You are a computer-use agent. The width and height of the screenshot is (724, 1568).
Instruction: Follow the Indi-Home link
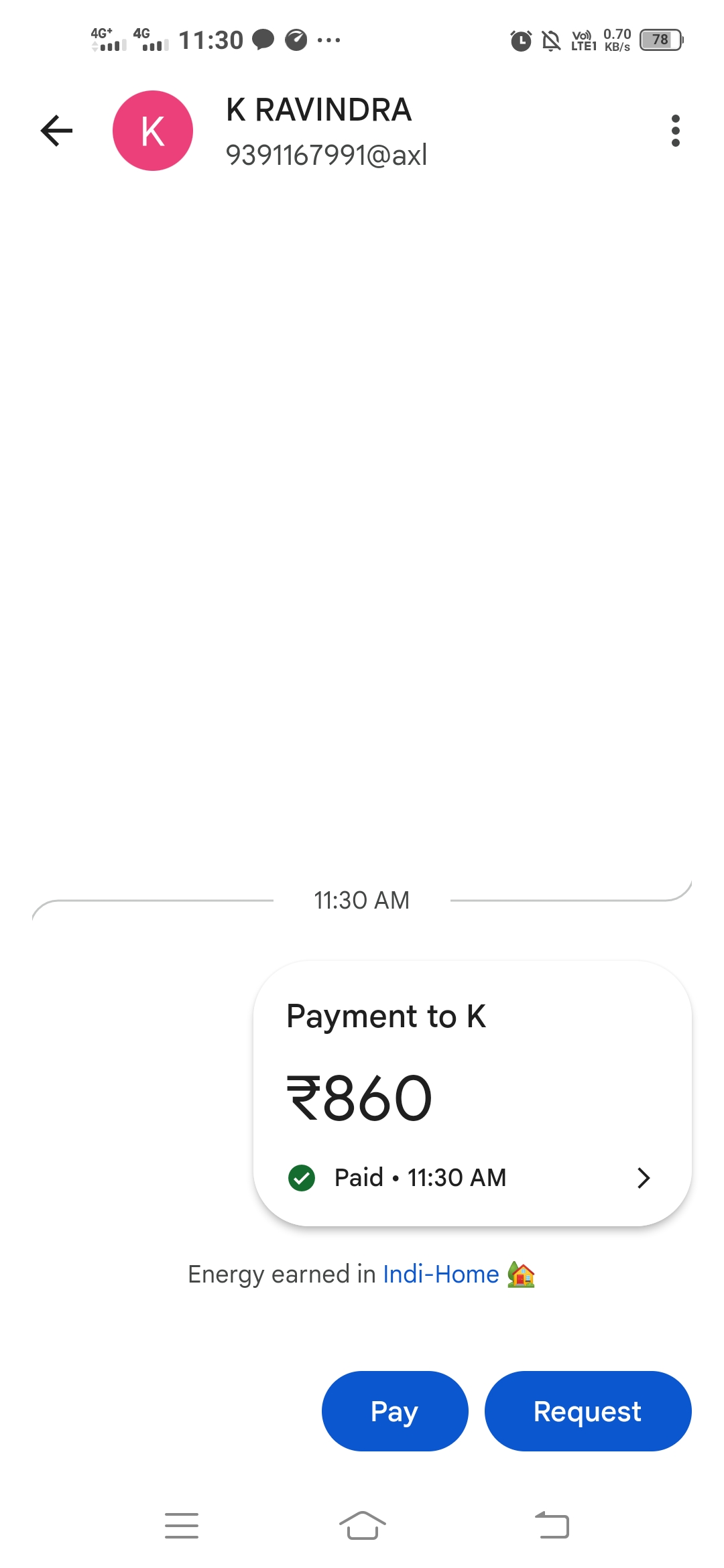(441, 1275)
